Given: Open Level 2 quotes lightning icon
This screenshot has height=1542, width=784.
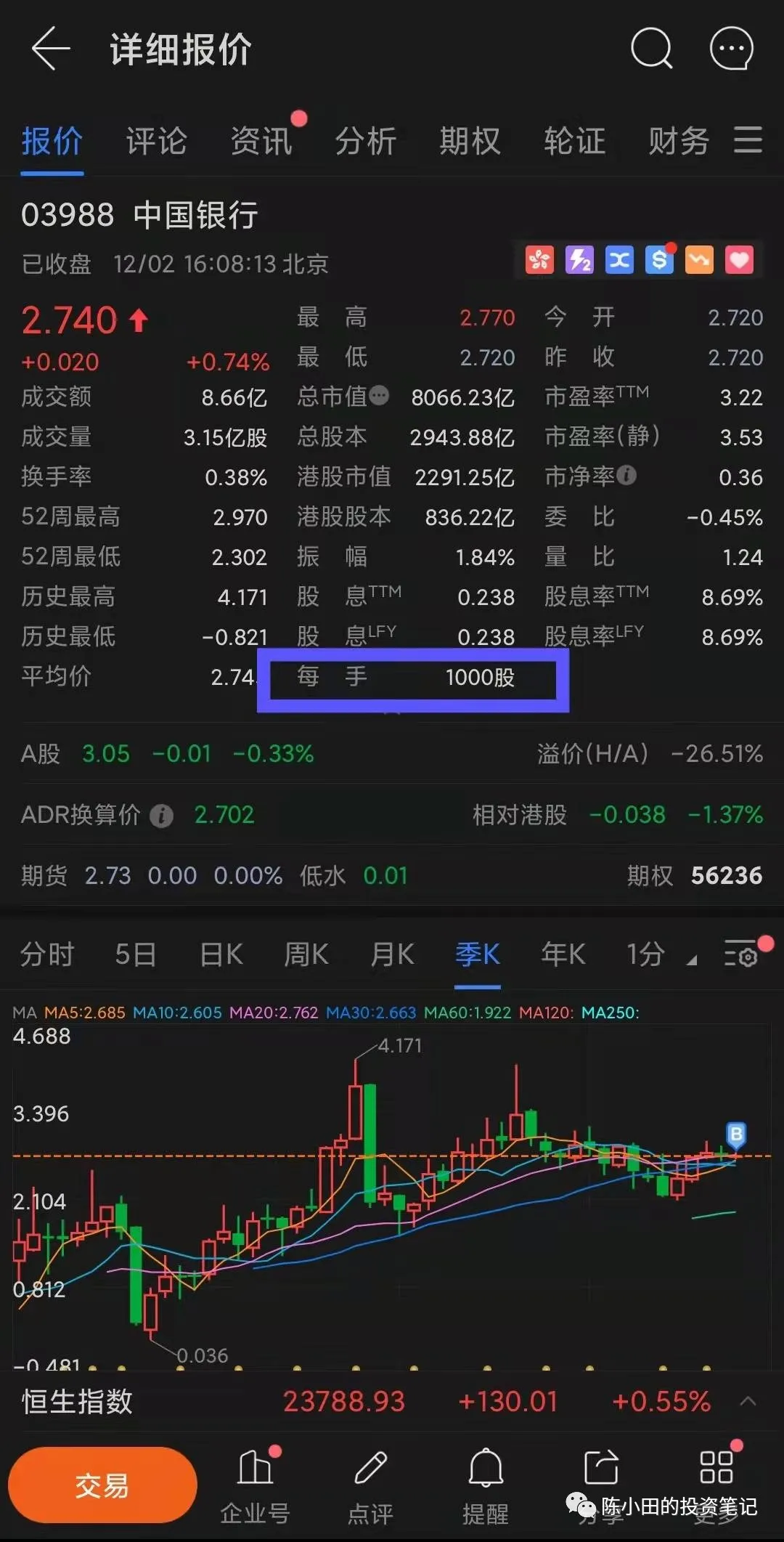Looking at the screenshot, I should click(578, 259).
